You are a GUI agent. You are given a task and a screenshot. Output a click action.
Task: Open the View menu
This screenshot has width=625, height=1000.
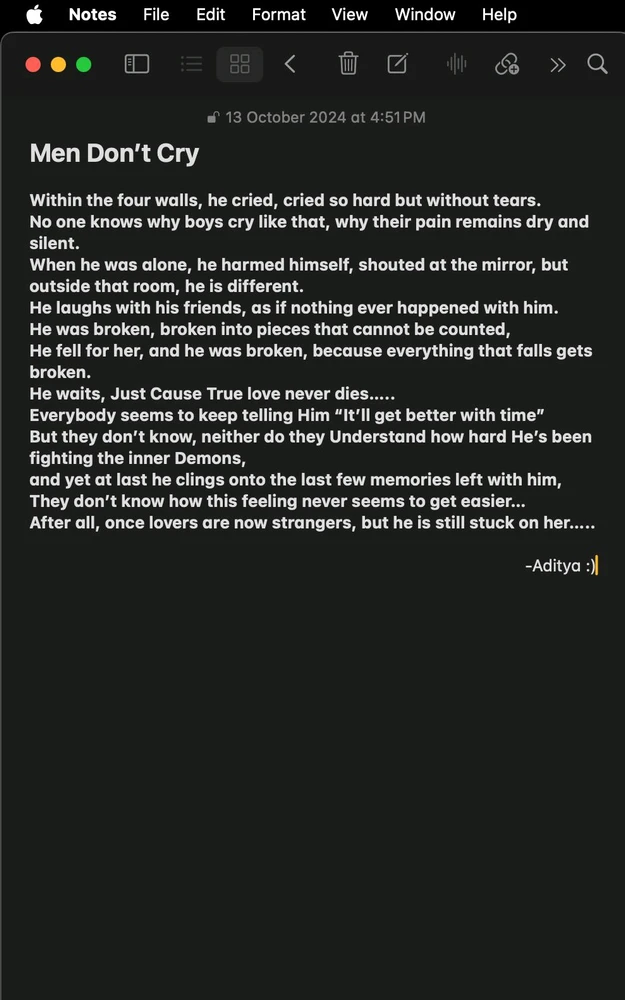click(x=349, y=14)
